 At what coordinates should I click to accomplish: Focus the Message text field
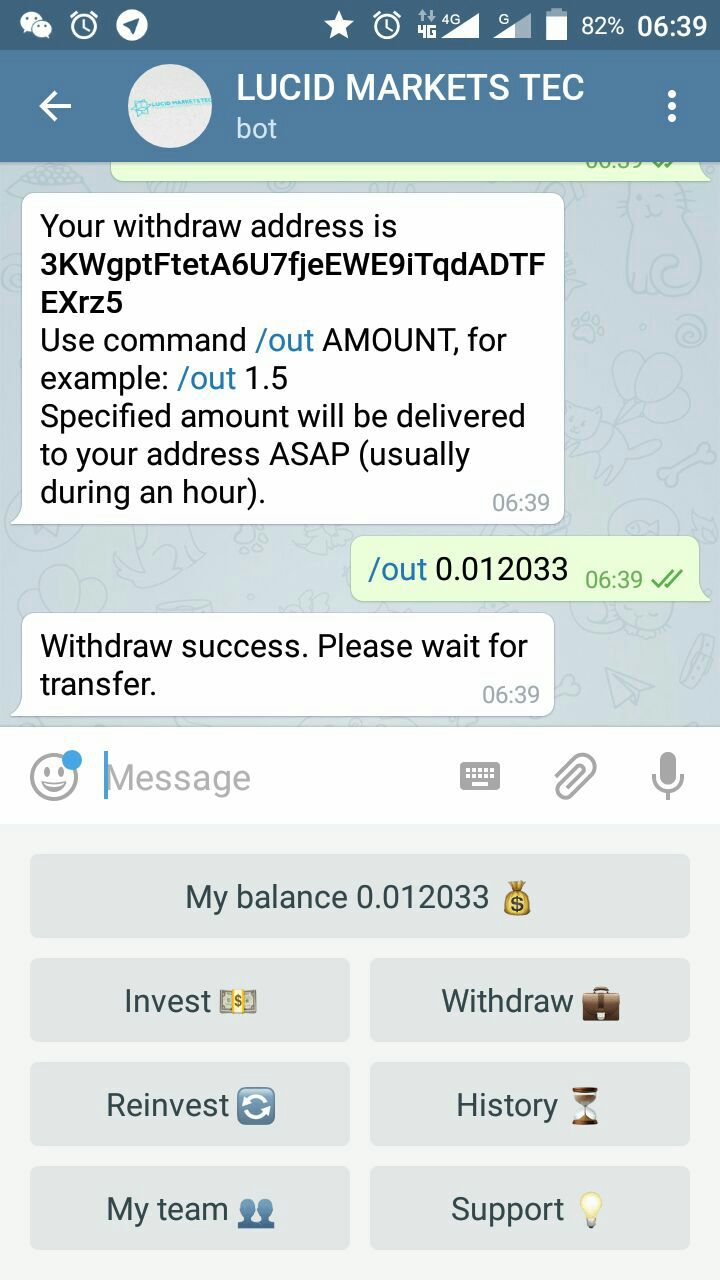(270, 777)
